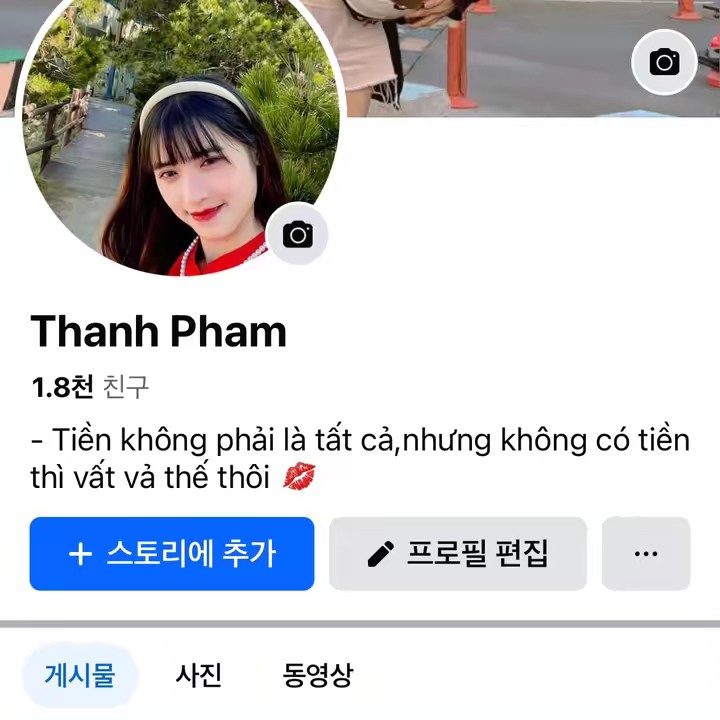Change profile picture via camera icon
This screenshot has width=720, height=720.
point(297,235)
